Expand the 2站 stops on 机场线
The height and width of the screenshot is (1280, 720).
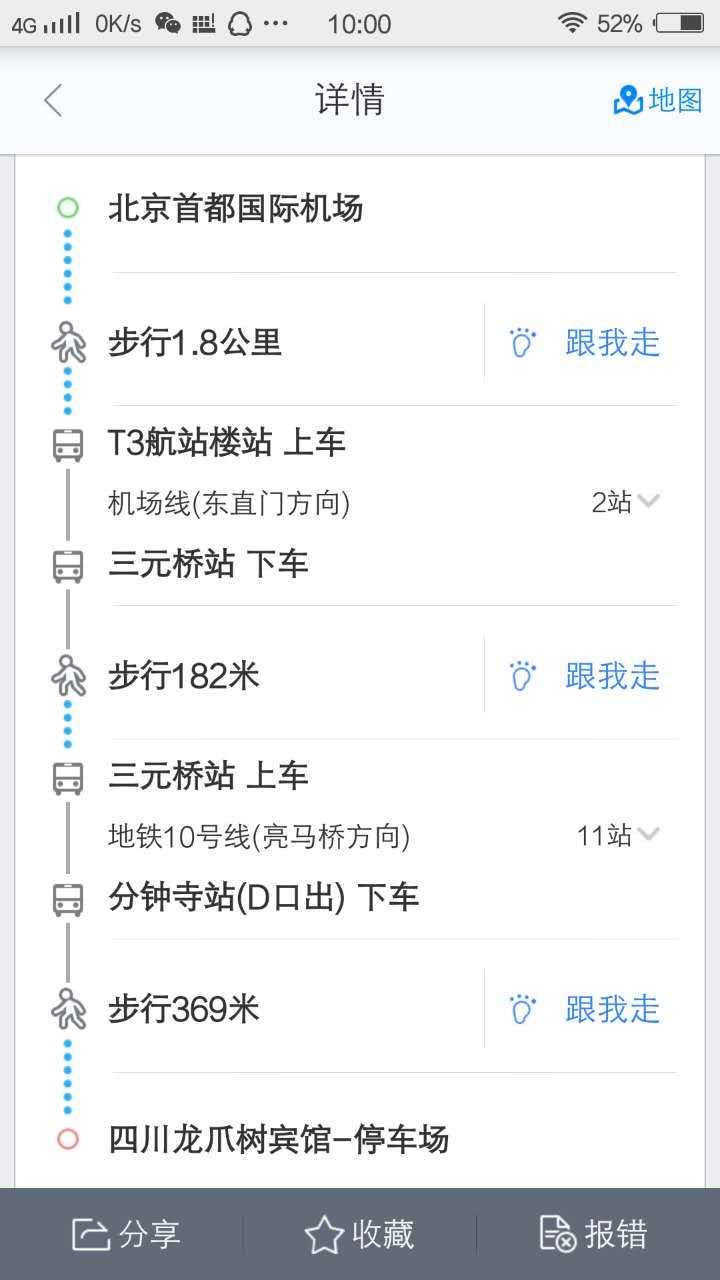(626, 502)
